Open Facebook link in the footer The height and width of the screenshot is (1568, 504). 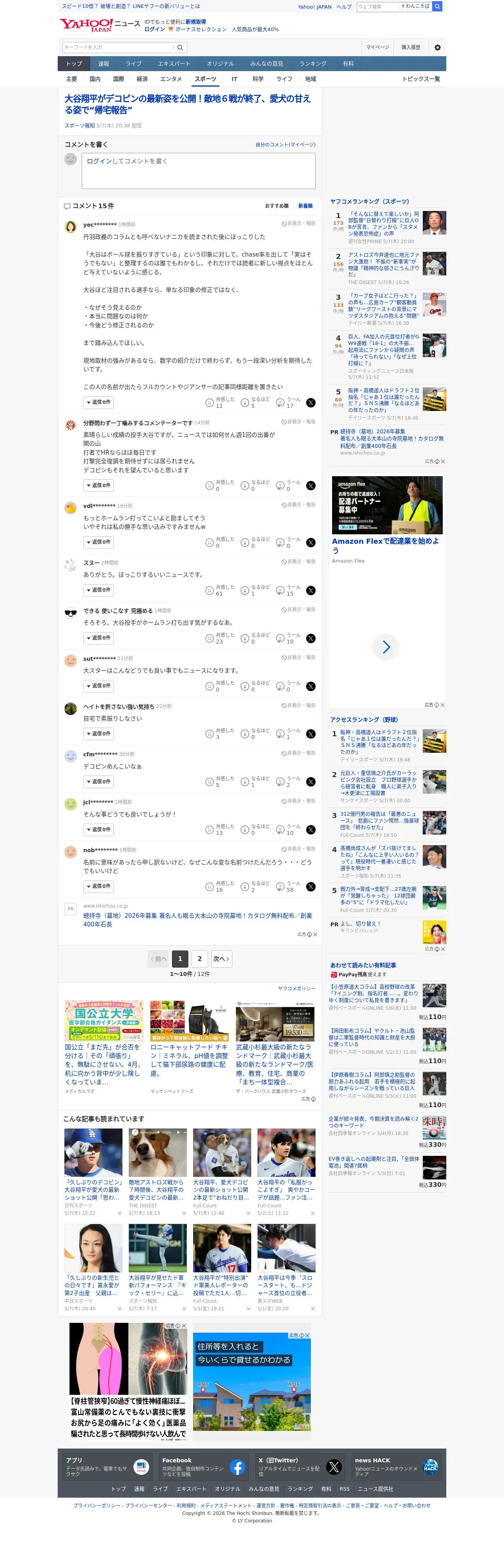203,1467
